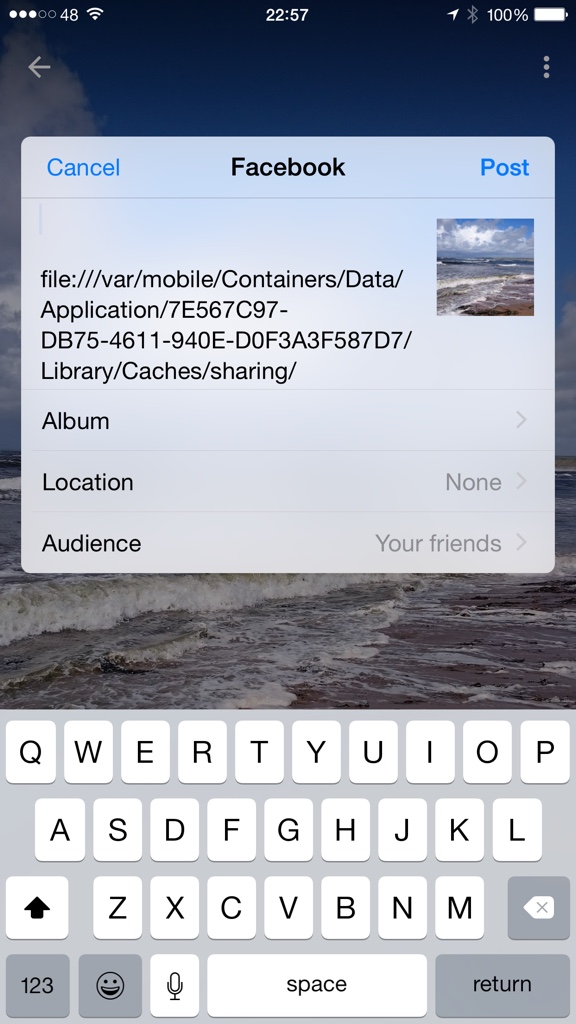Screen dimensions: 576x1024
Task: Cancel the Facebook share dialog
Action: pyautogui.click(x=83, y=168)
